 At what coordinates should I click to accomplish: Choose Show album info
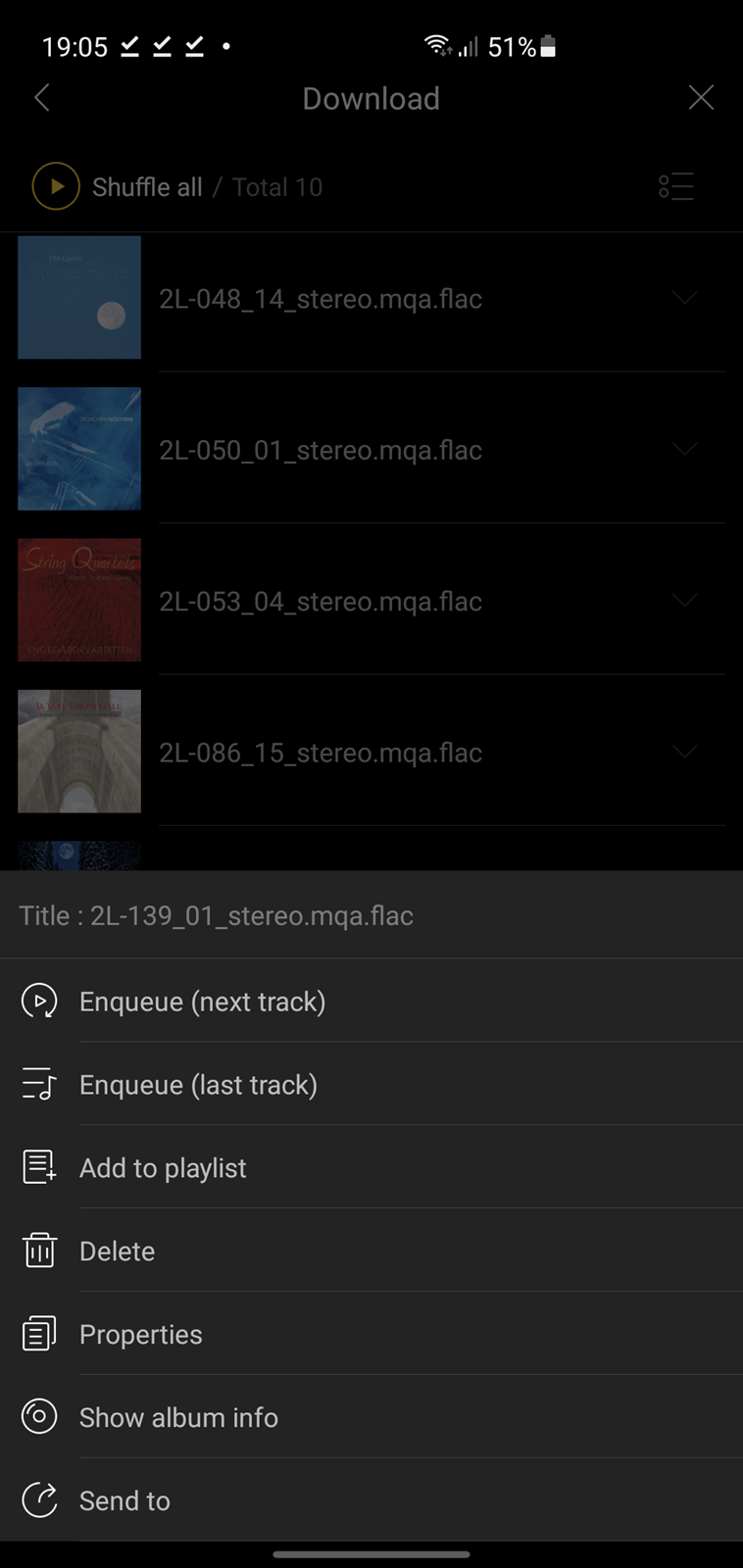click(x=371, y=1417)
